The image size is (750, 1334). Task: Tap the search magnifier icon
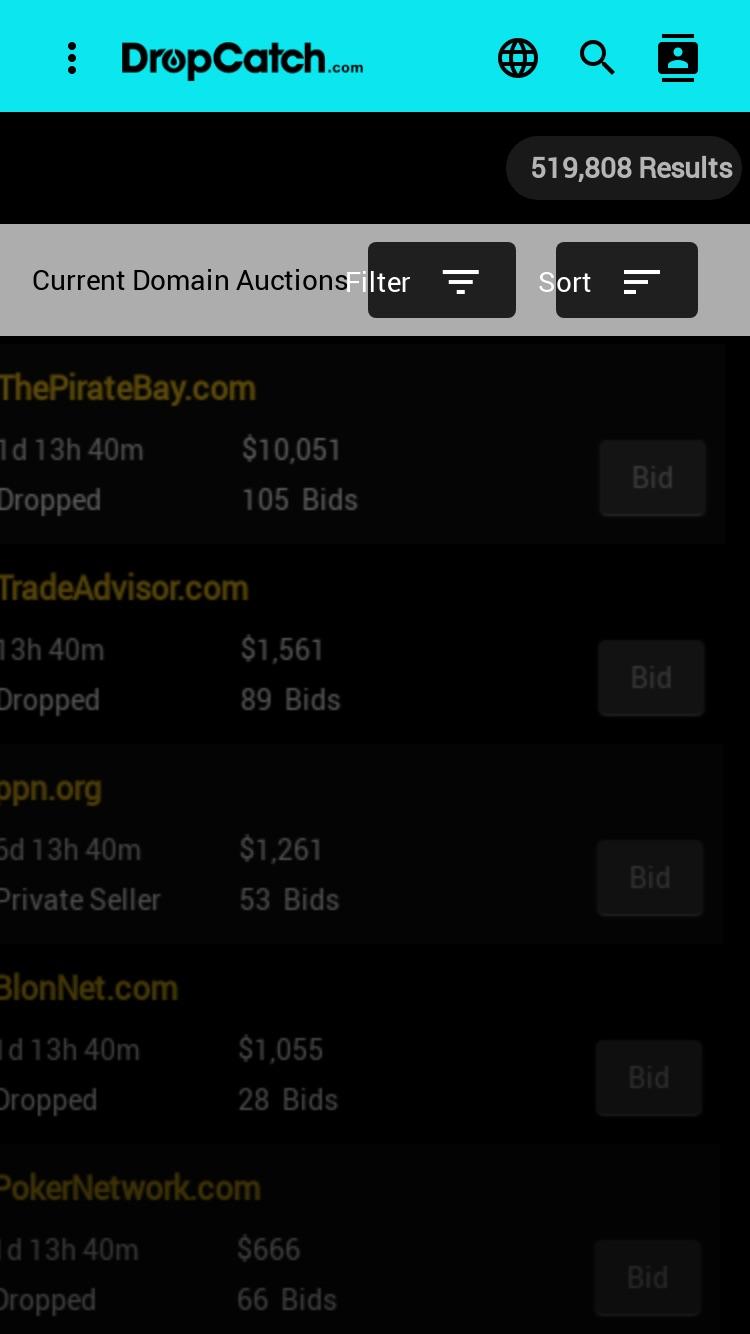coord(597,58)
